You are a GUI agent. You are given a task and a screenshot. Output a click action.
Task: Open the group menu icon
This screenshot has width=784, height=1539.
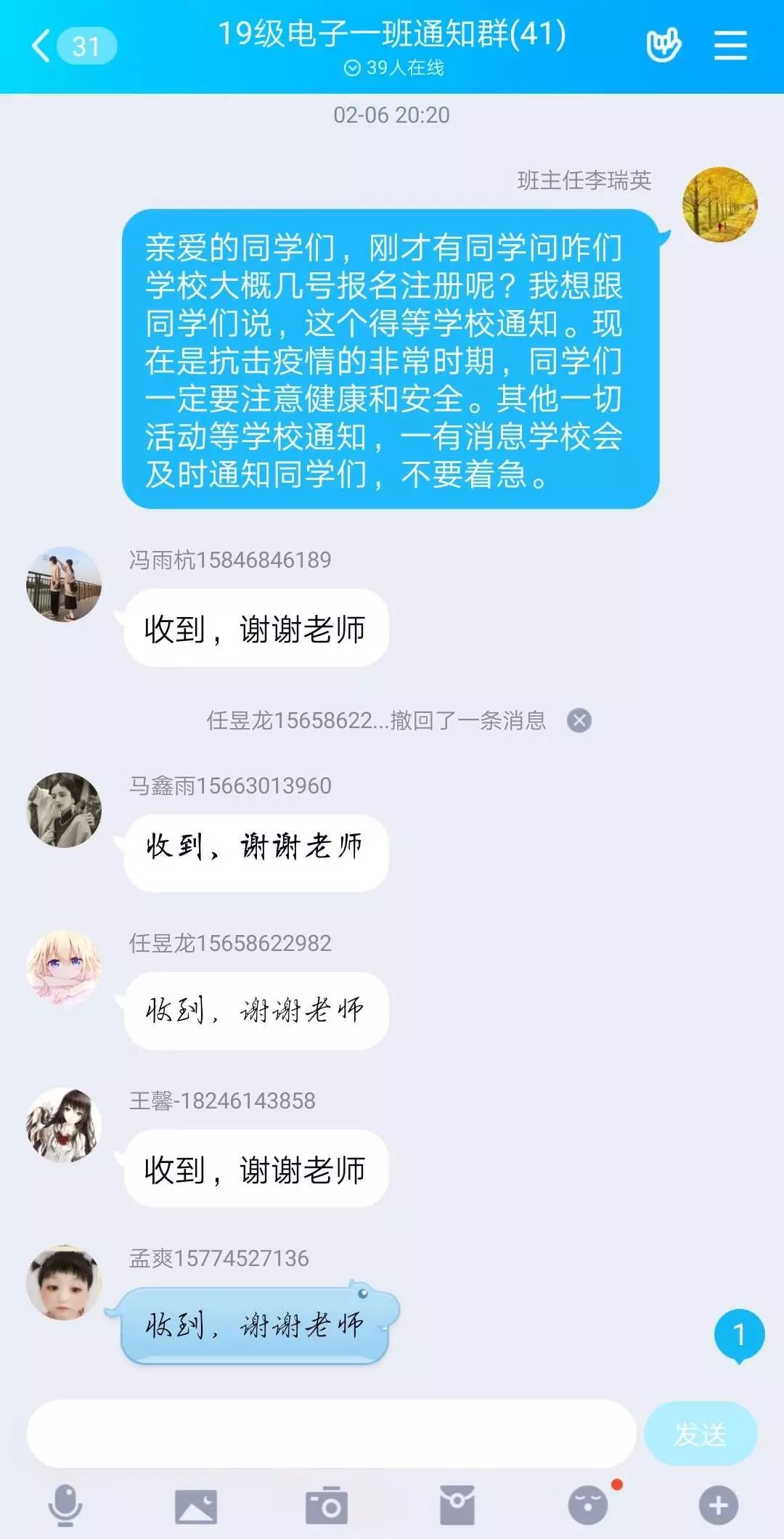pyautogui.click(x=730, y=46)
